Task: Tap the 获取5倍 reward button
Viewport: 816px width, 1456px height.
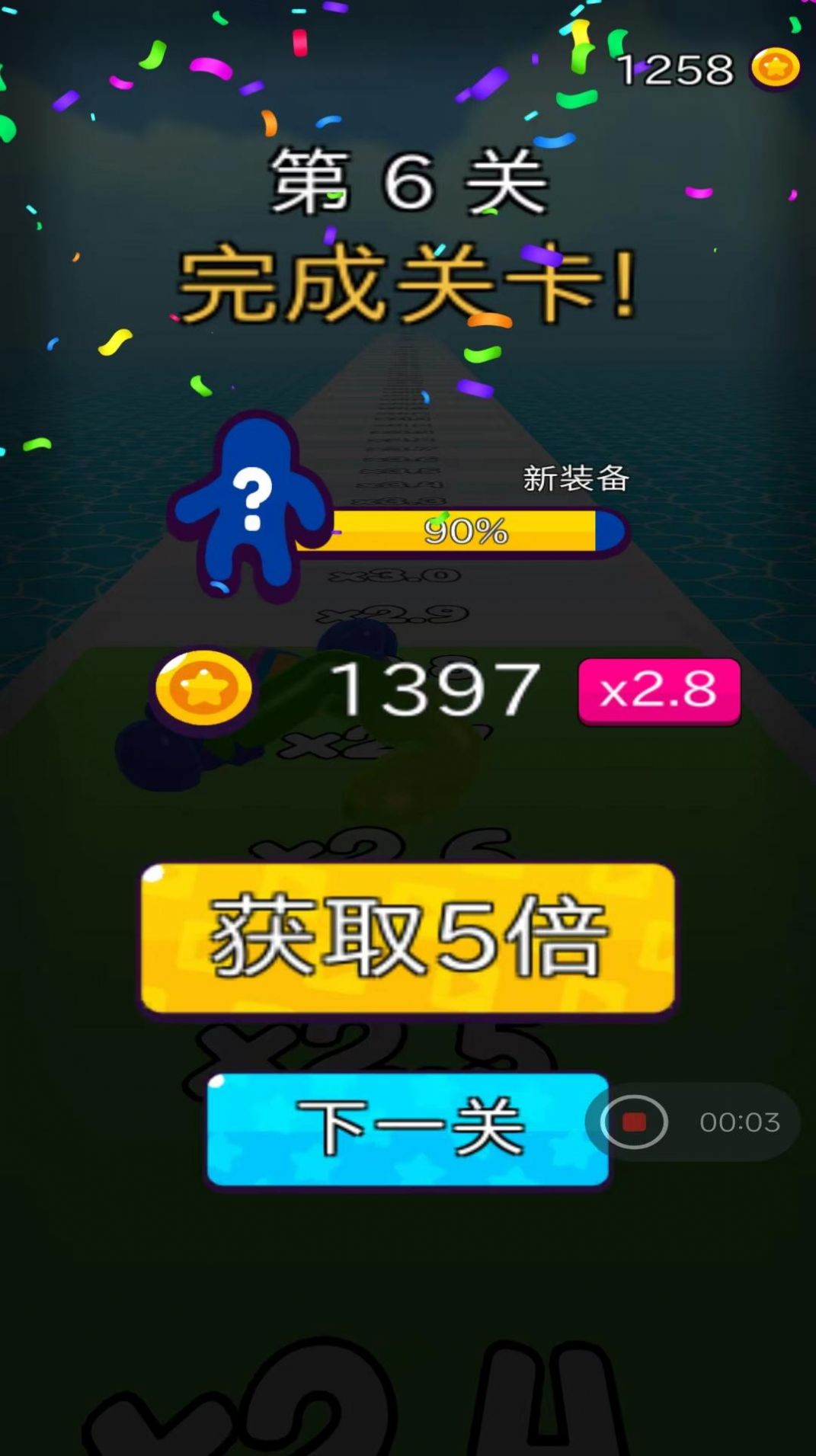Action: point(408,938)
